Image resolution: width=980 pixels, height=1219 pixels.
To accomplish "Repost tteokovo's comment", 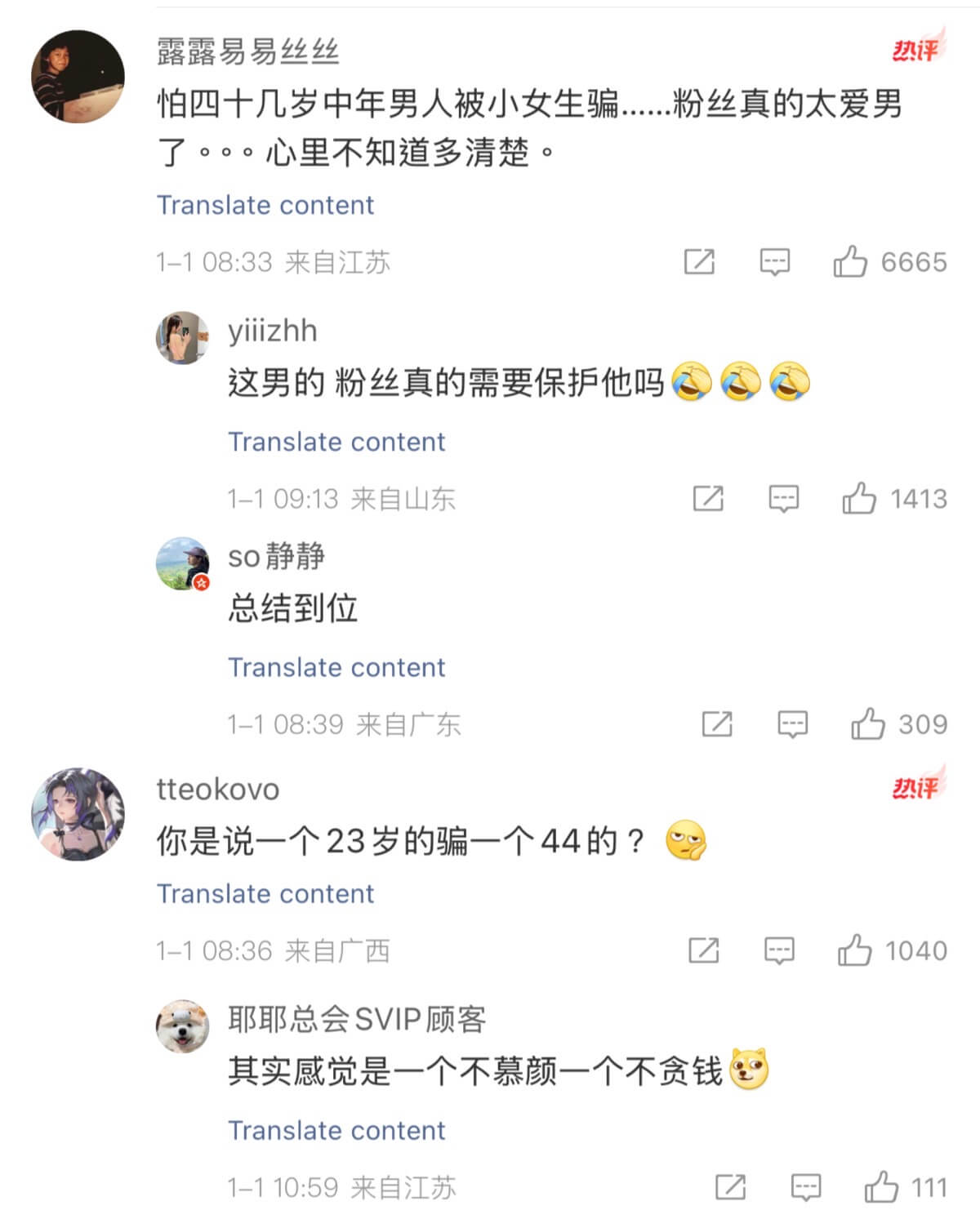I will tap(703, 950).
